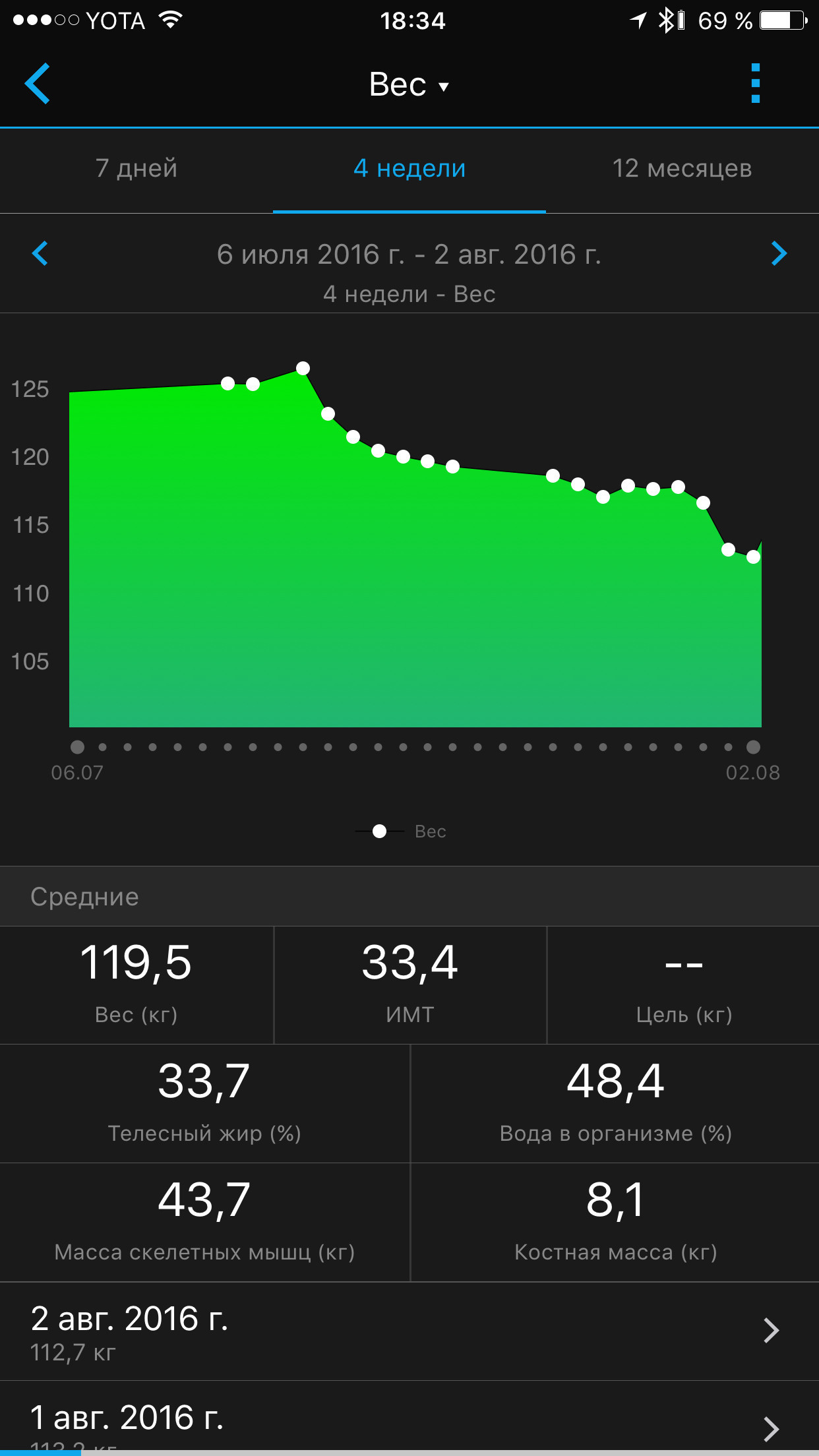Show the next 4-week period
819x1456 pixels.
[x=779, y=254]
